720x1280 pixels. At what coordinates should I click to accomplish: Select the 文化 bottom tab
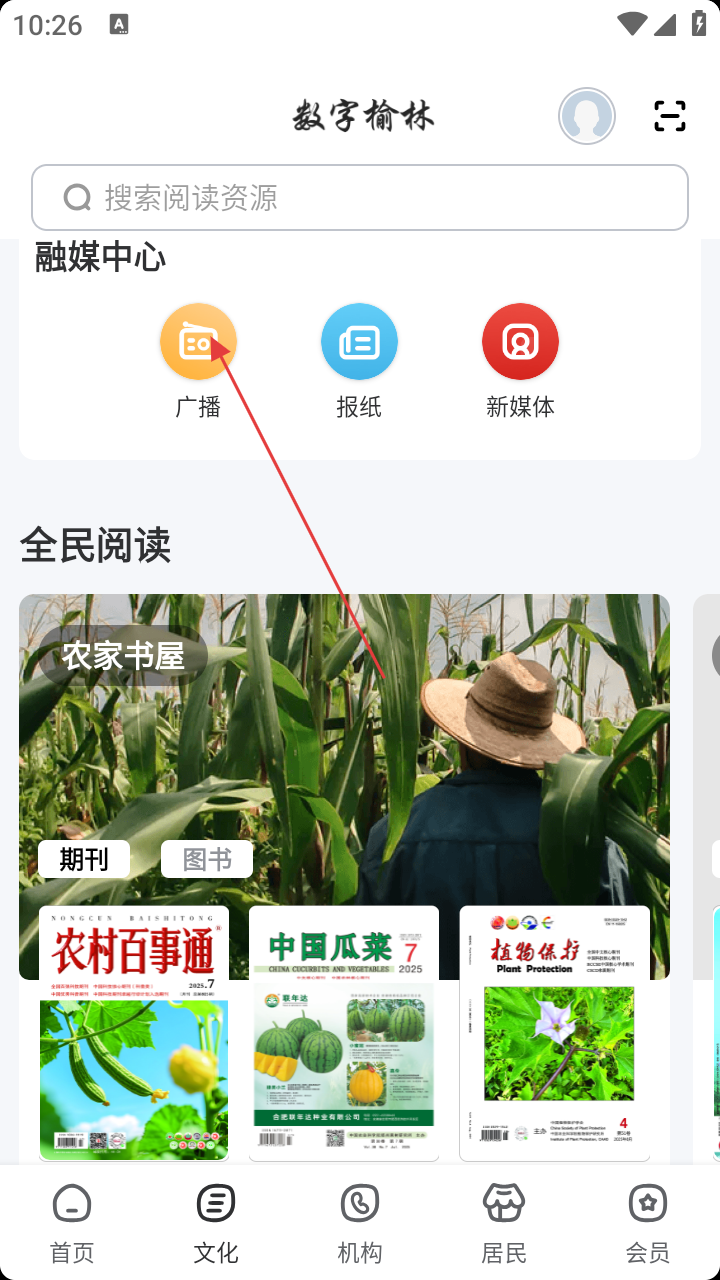[216, 1223]
